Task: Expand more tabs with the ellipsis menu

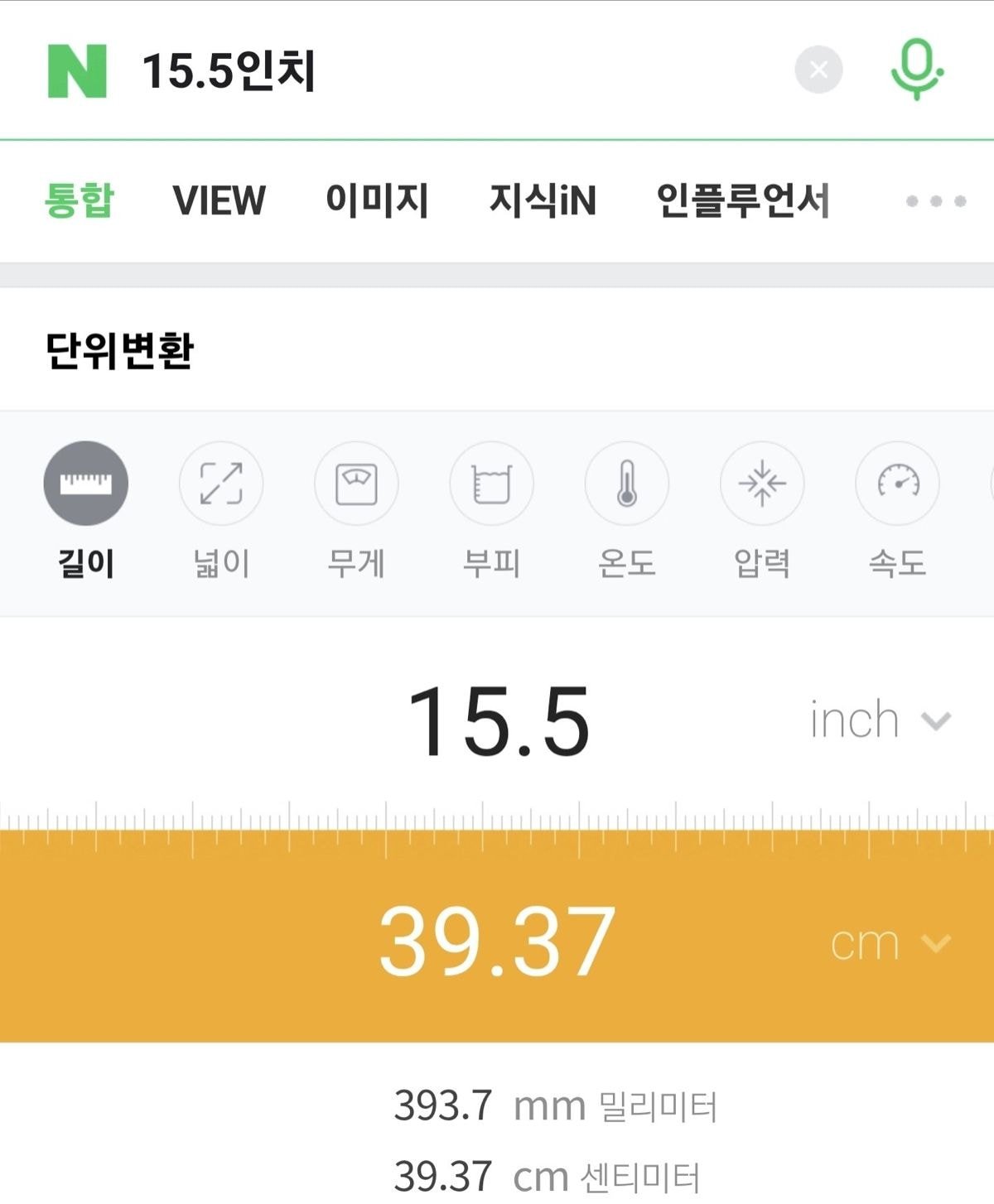Action: 935,201
